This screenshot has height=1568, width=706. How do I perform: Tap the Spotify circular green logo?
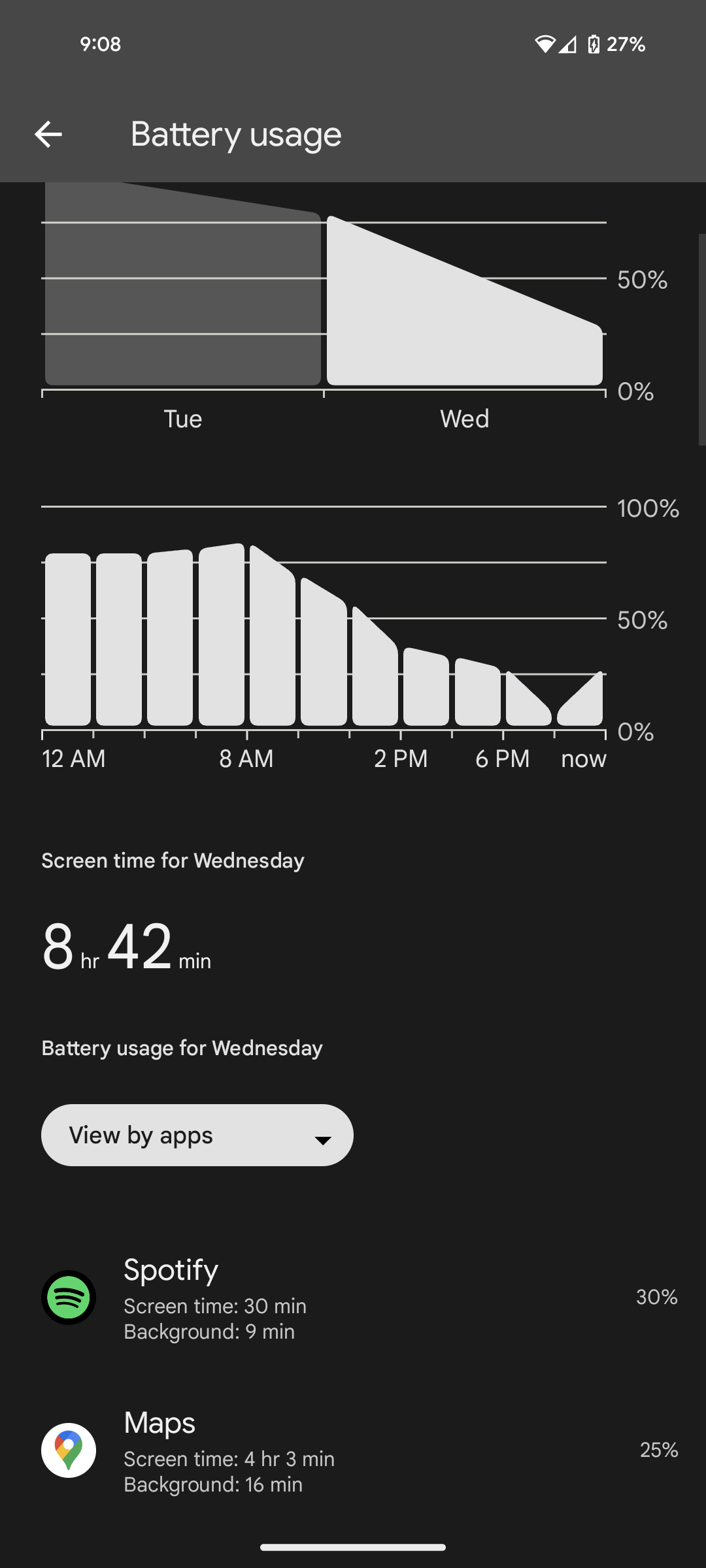click(69, 1297)
